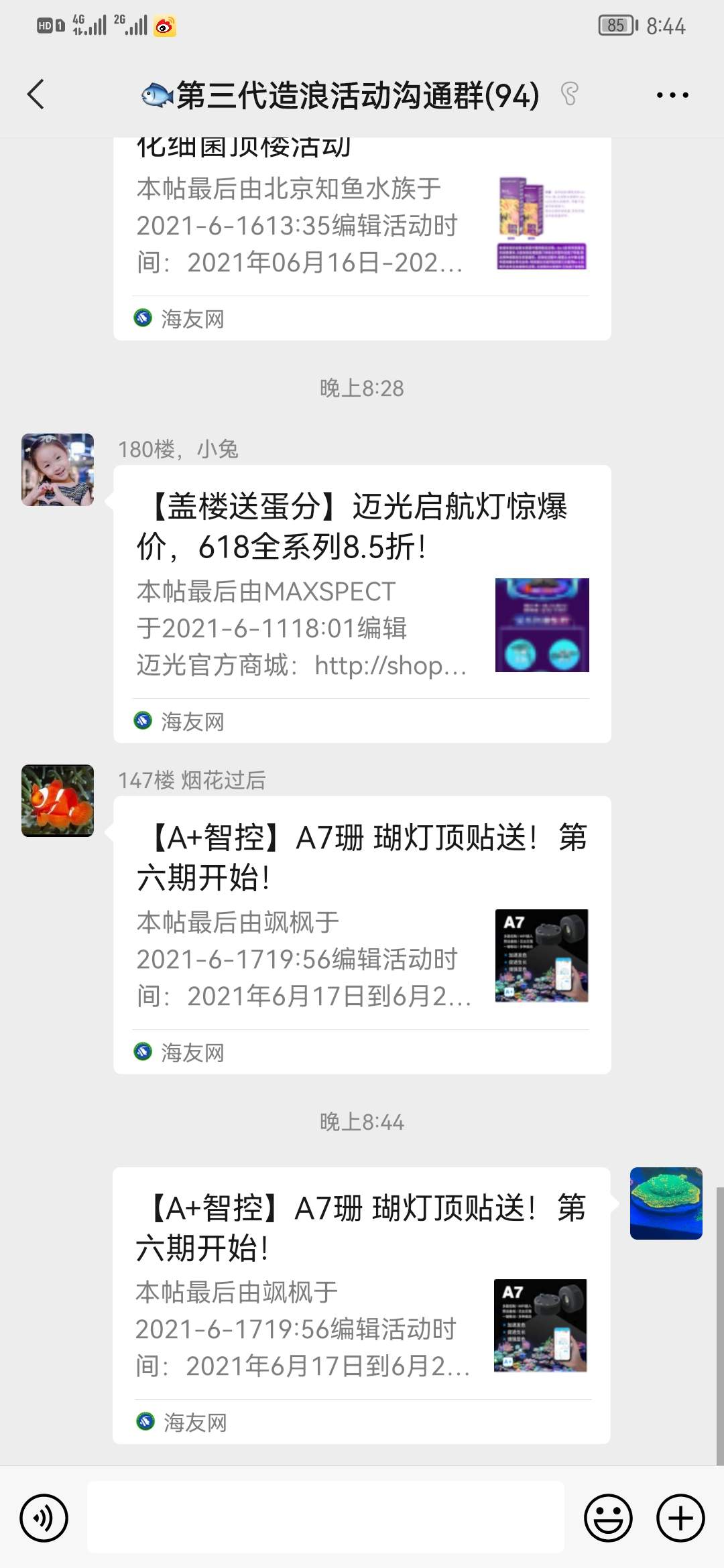Open the emoji sticker panel
The width and height of the screenshot is (724, 1568).
click(608, 1518)
